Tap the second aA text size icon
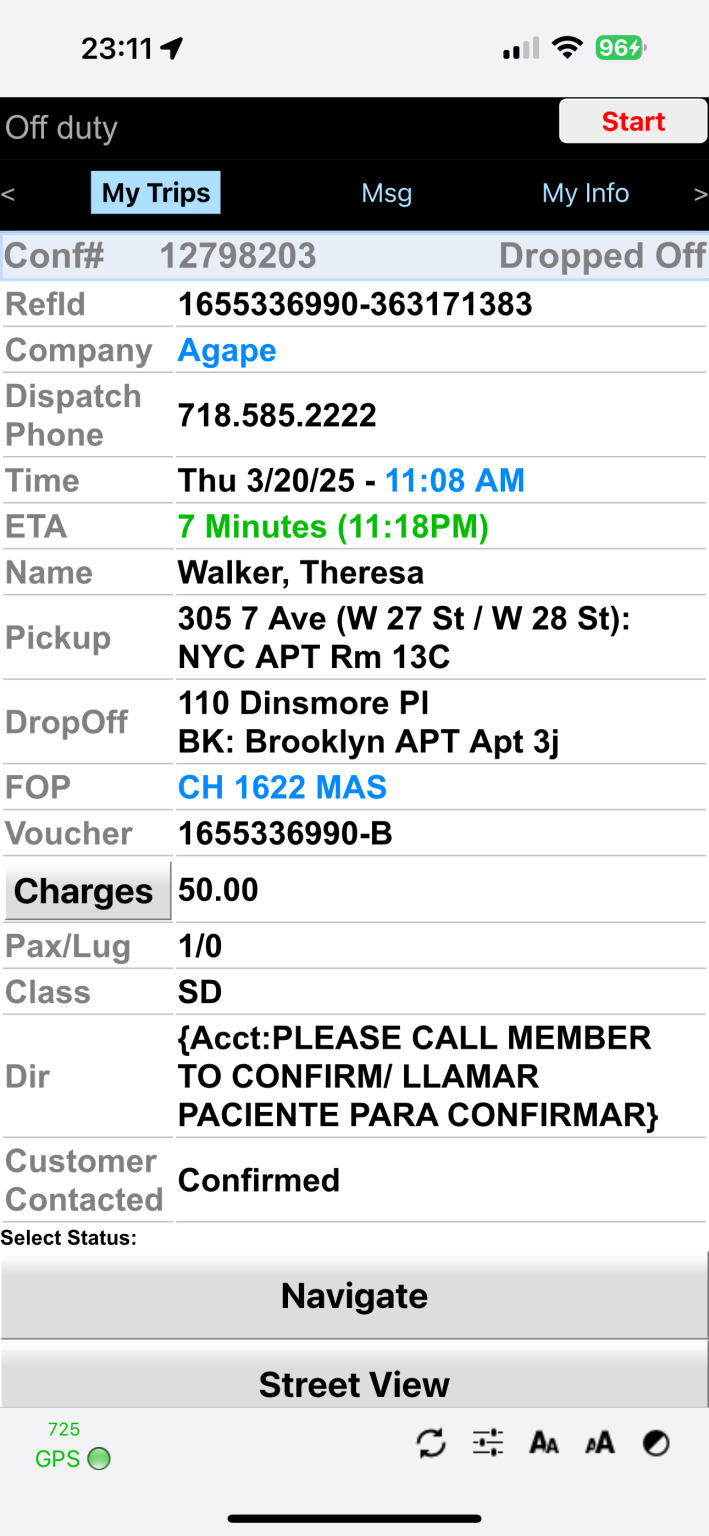Viewport: 709px width, 1536px height. (600, 1443)
